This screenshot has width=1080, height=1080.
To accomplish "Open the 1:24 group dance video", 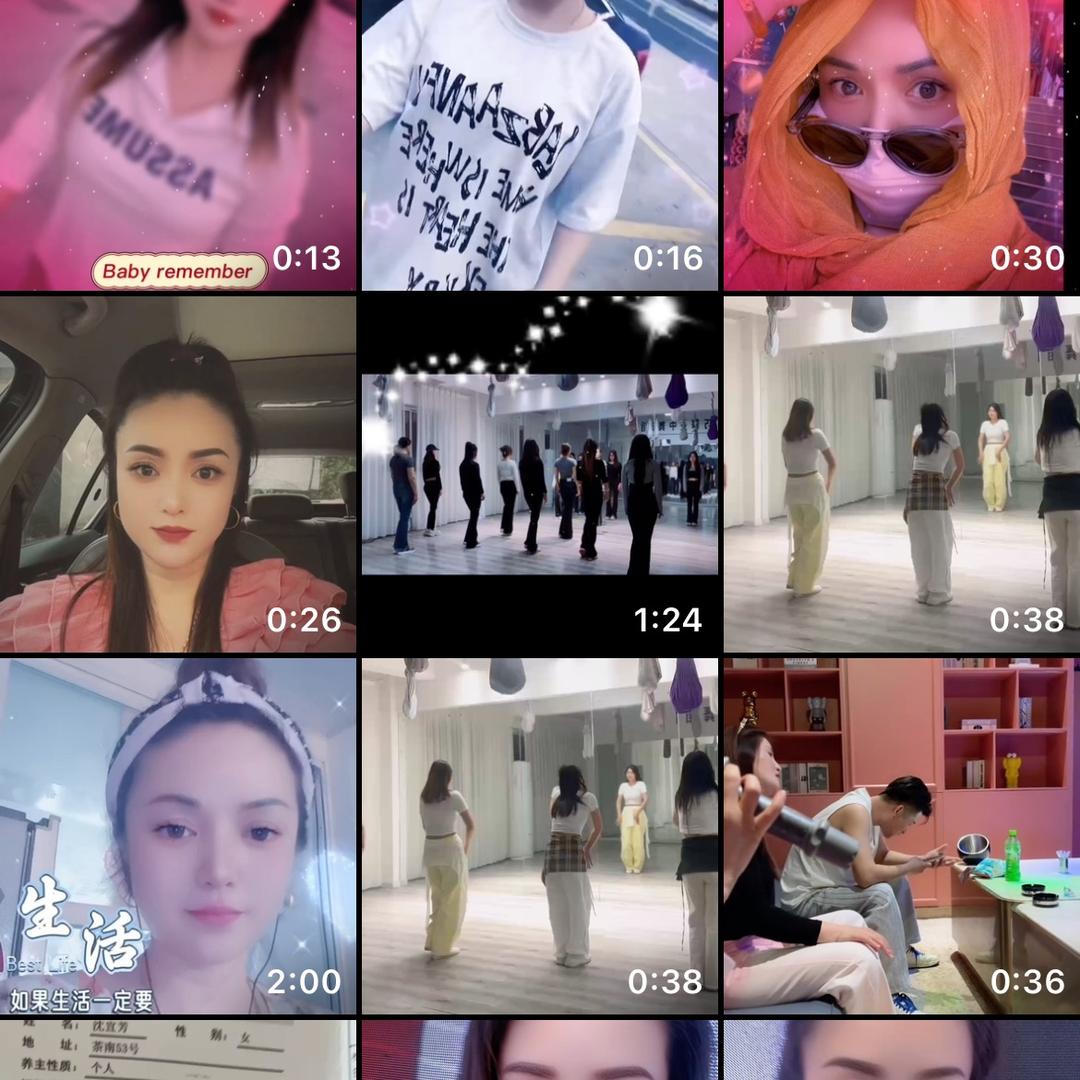I will click(x=540, y=475).
